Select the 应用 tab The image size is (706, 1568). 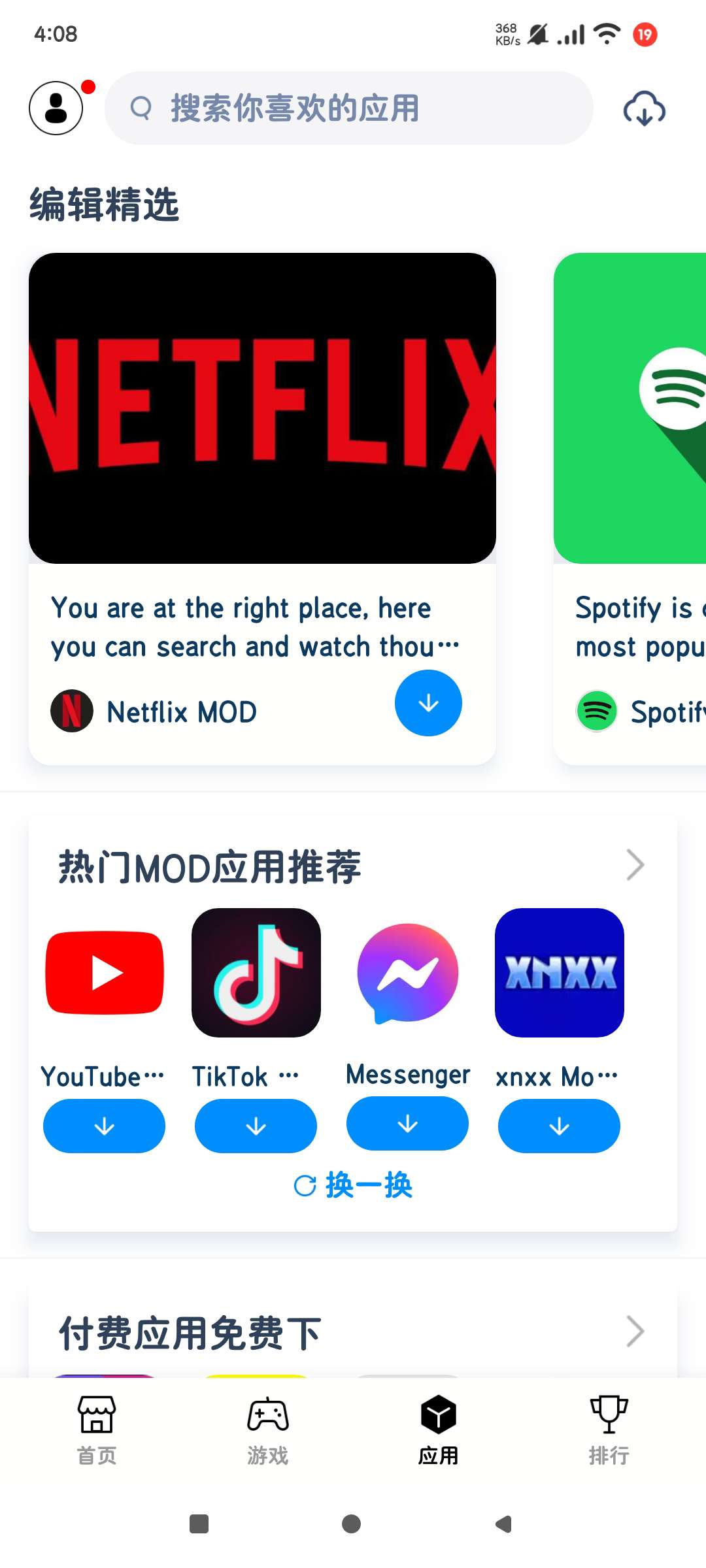tap(439, 1430)
